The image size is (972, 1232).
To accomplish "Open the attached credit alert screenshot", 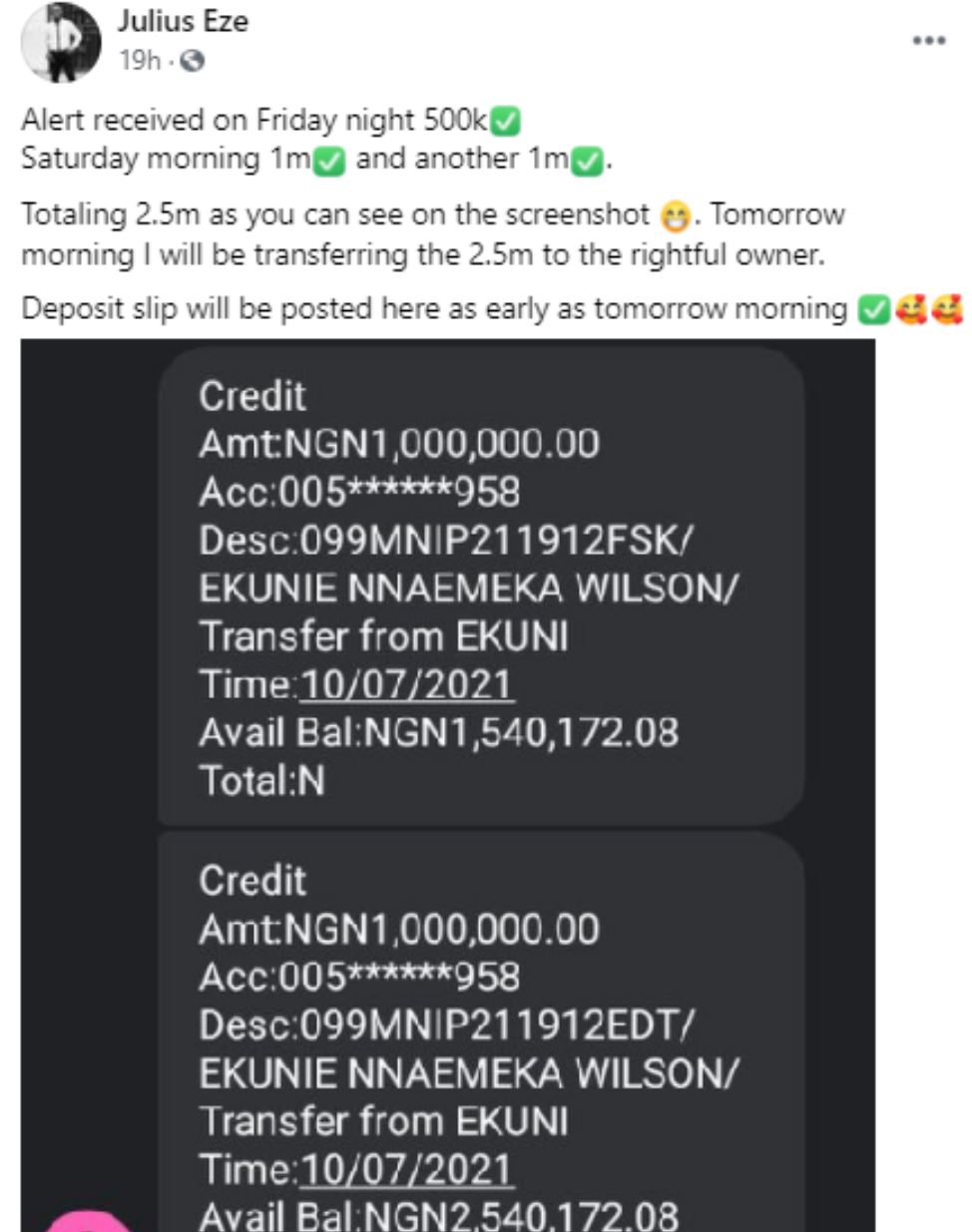I will point(447,785).
